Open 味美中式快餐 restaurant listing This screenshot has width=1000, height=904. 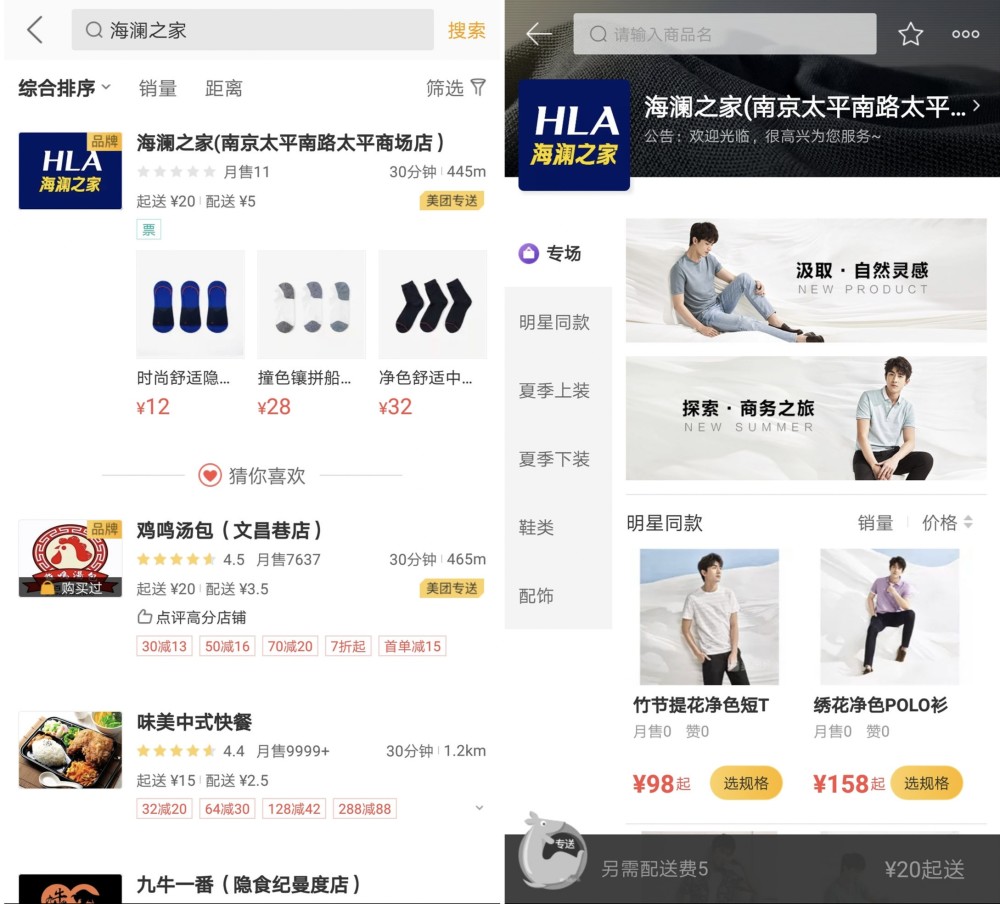point(194,722)
